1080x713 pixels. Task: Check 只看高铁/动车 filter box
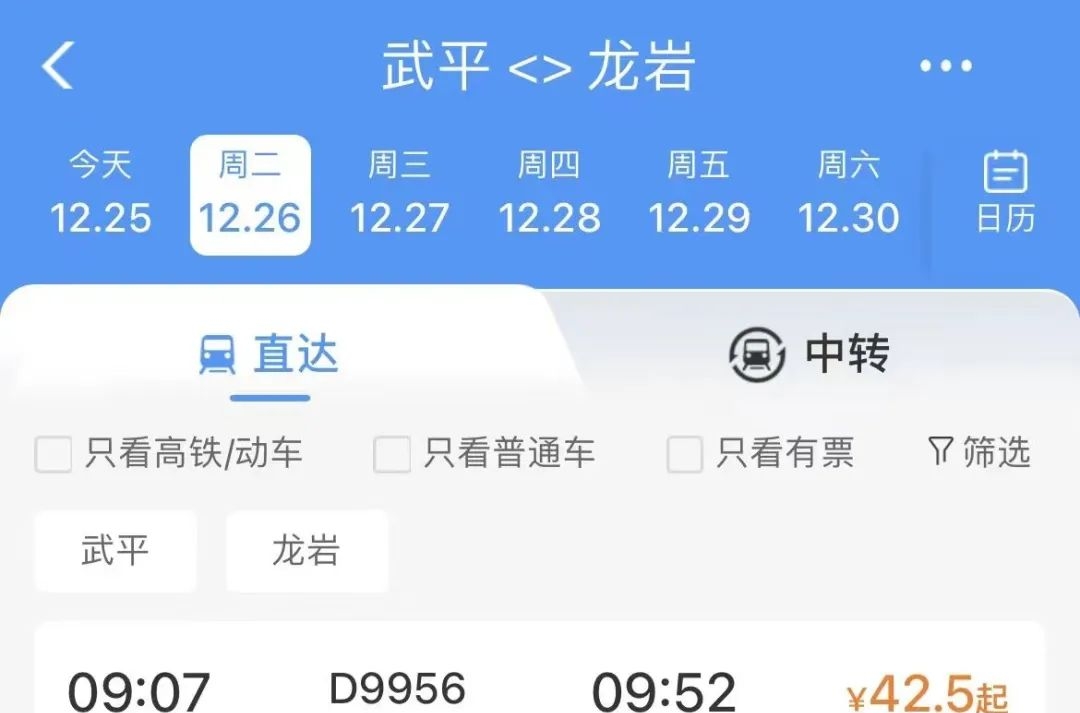54,455
